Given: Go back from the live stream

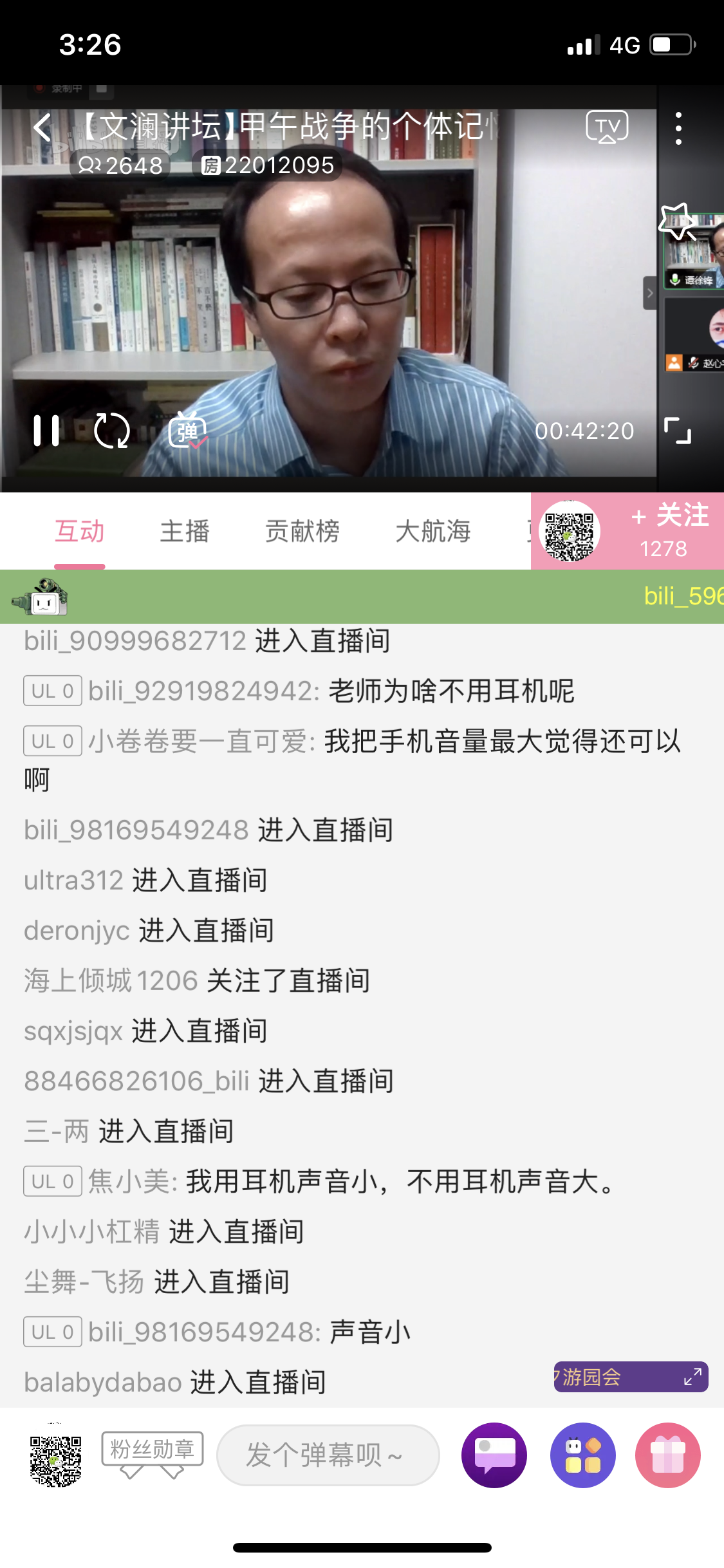Looking at the screenshot, I should click(x=42, y=127).
